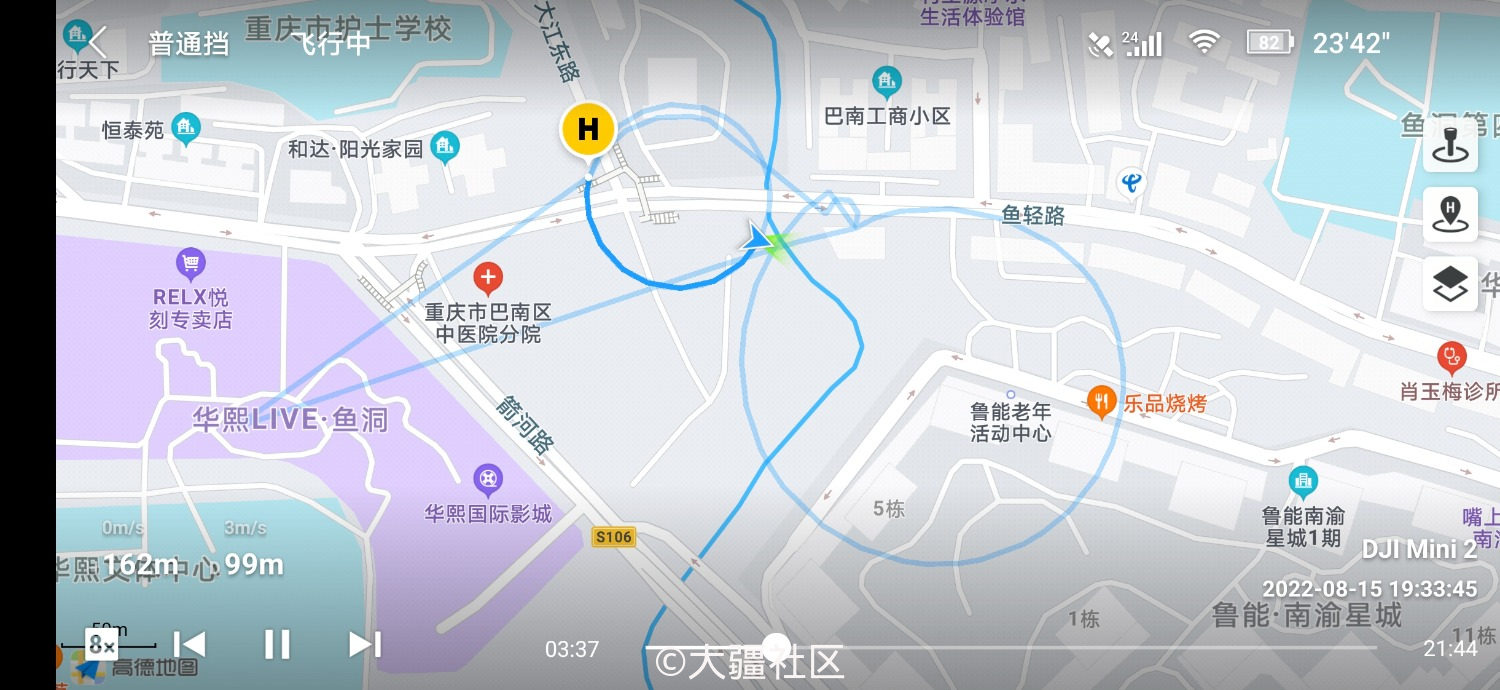Viewport: 1500px width, 690px height.
Task: Pause the flight record playback
Action: tap(277, 645)
